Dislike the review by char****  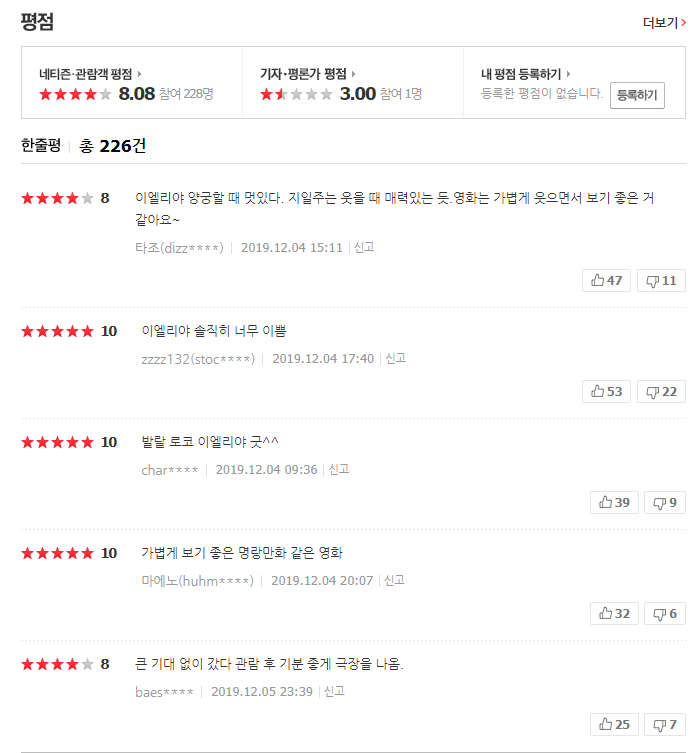tap(665, 502)
